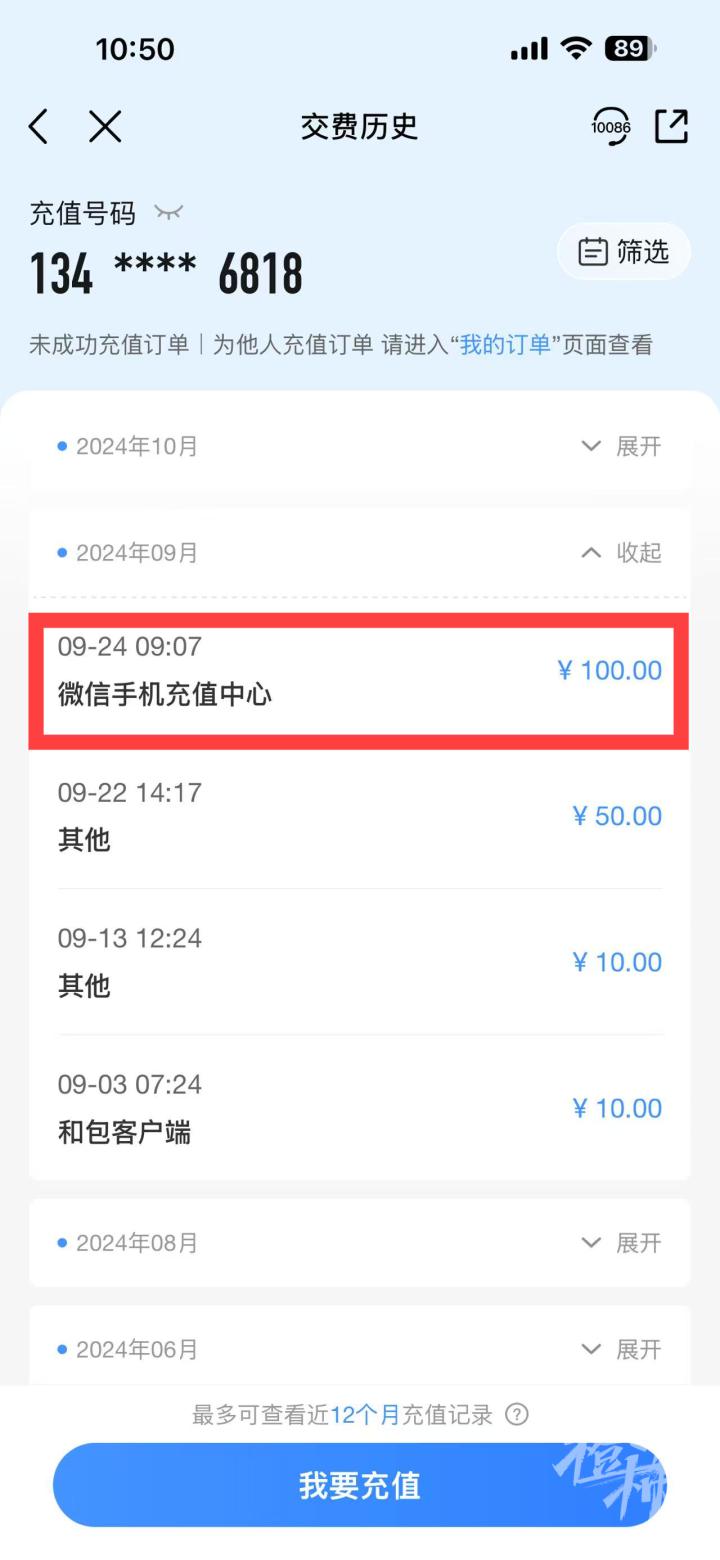Go back using the left arrow
The image size is (720, 1560).
pos(39,127)
